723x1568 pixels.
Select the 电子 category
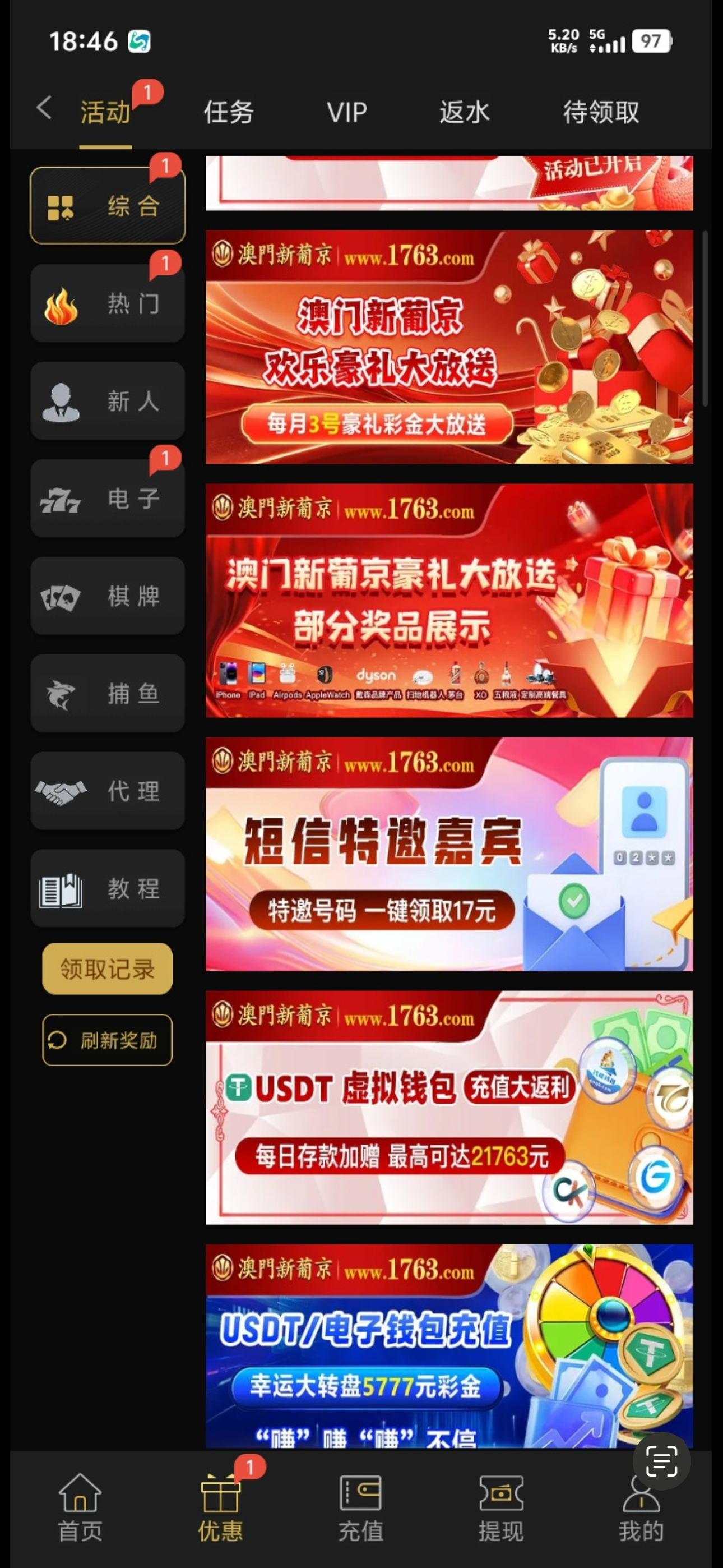[x=108, y=498]
